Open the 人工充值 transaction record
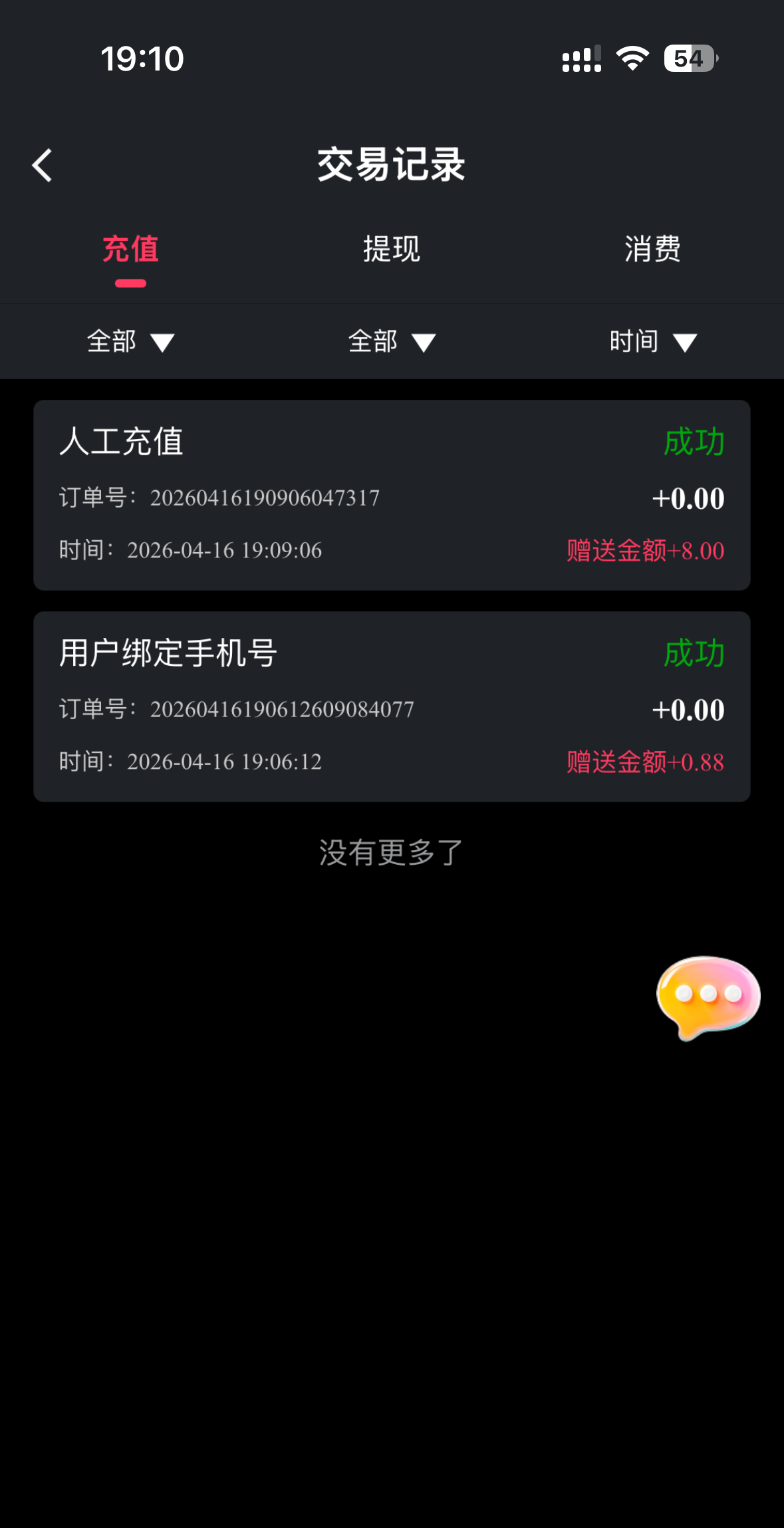Screen dimensions: 784x1528 392,495
